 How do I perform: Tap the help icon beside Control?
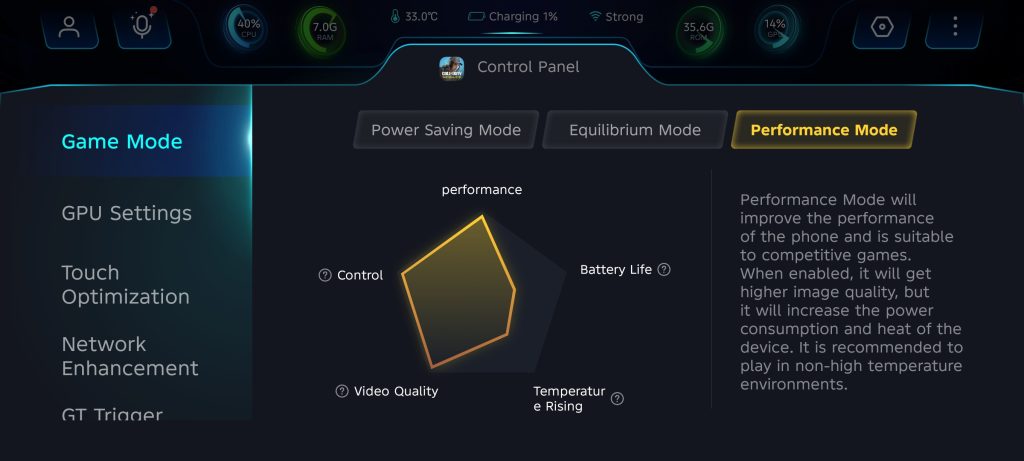pyautogui.click(x=324, y=275)
